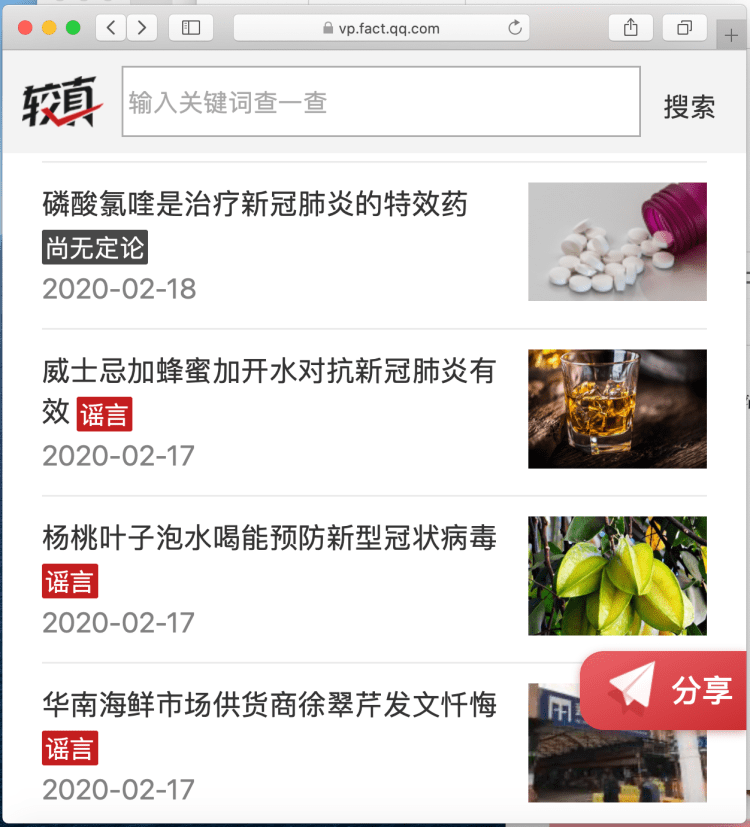Go forward using the browser forward arrow
750x827 pixels.
point(142,28)
